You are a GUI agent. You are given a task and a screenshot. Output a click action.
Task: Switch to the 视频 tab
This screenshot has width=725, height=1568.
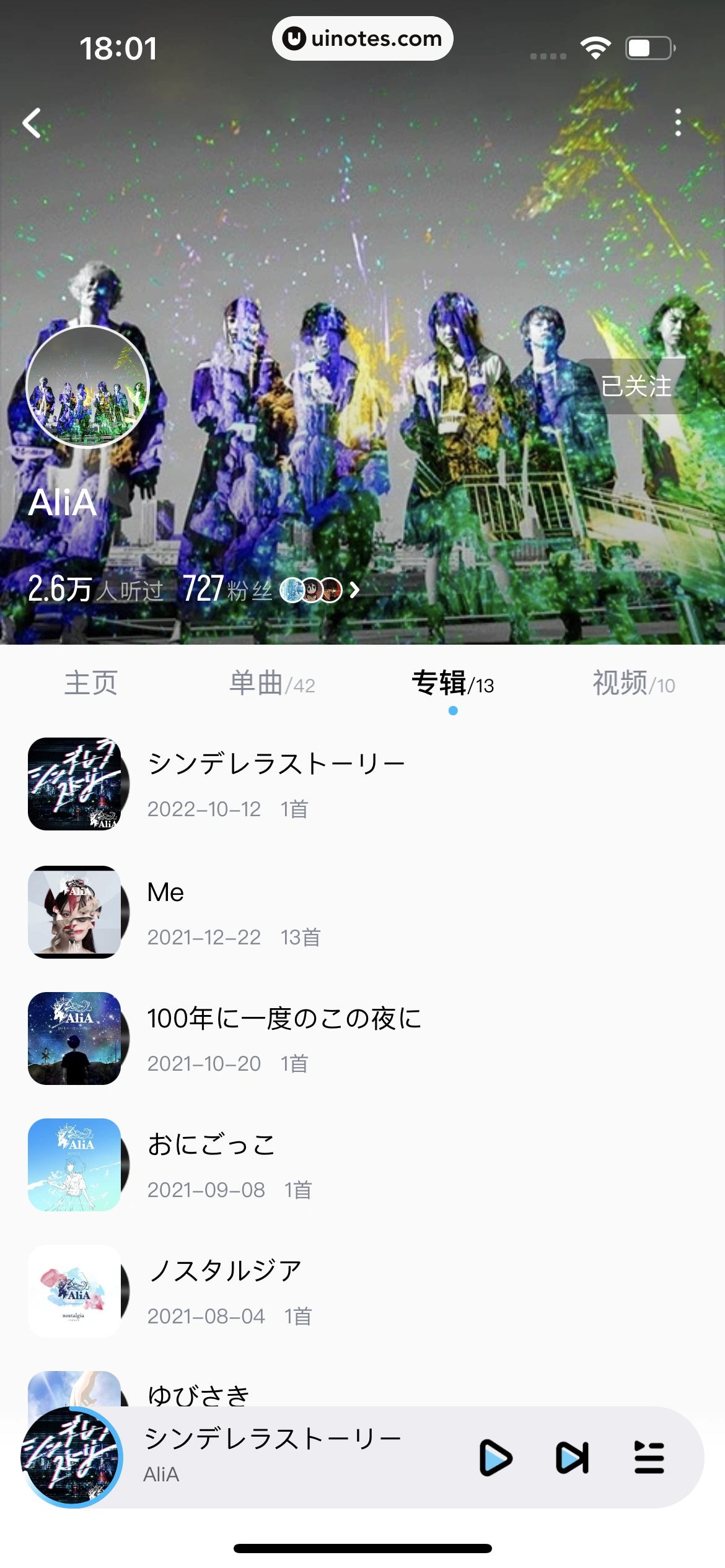coord(633,684)
